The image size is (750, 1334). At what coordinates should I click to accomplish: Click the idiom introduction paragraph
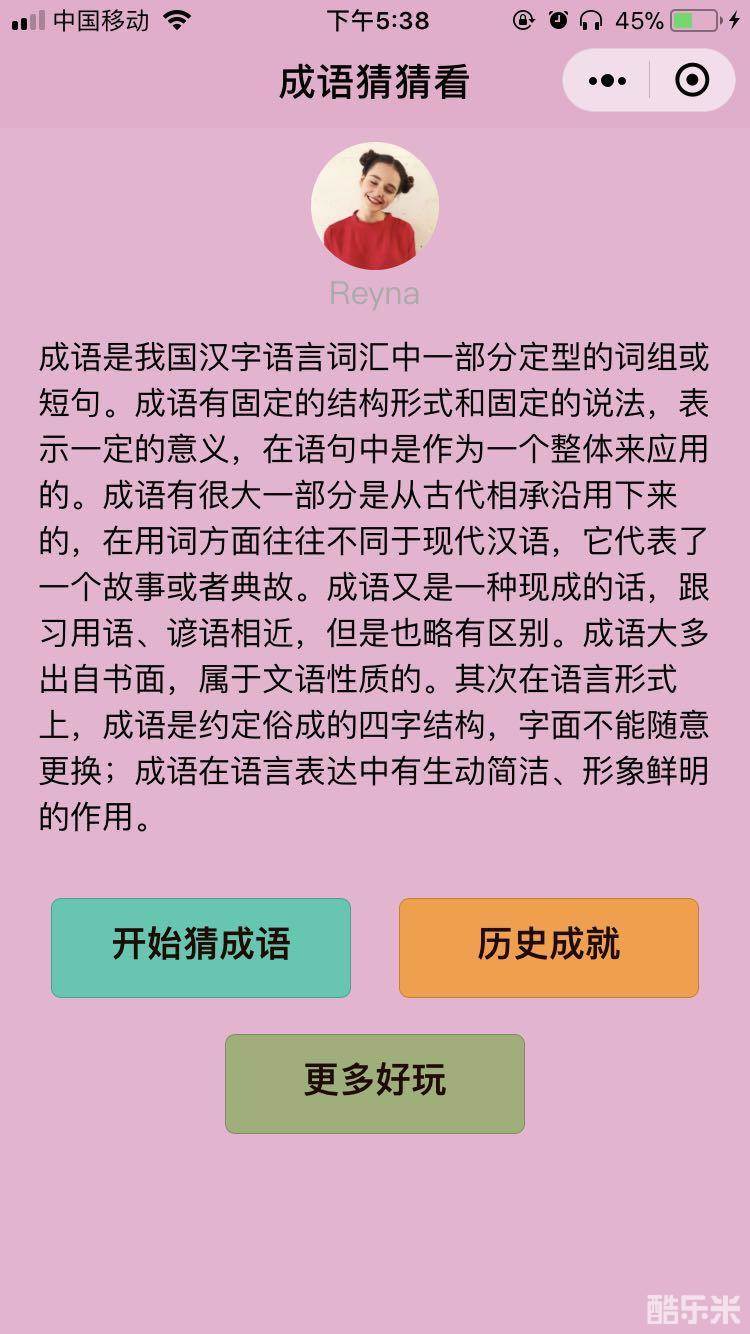pos(375,580)
